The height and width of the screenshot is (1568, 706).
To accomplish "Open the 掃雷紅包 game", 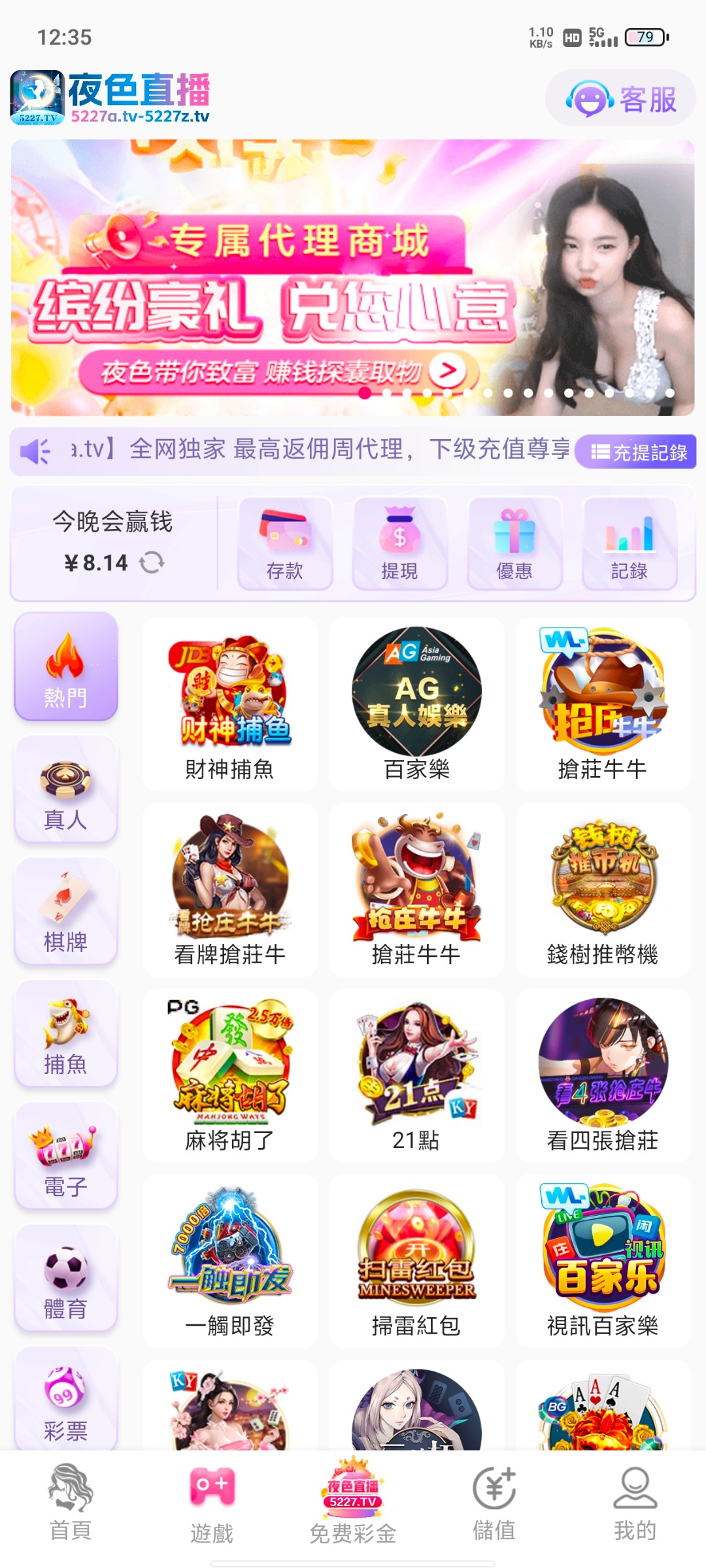I will [416, 1261].
